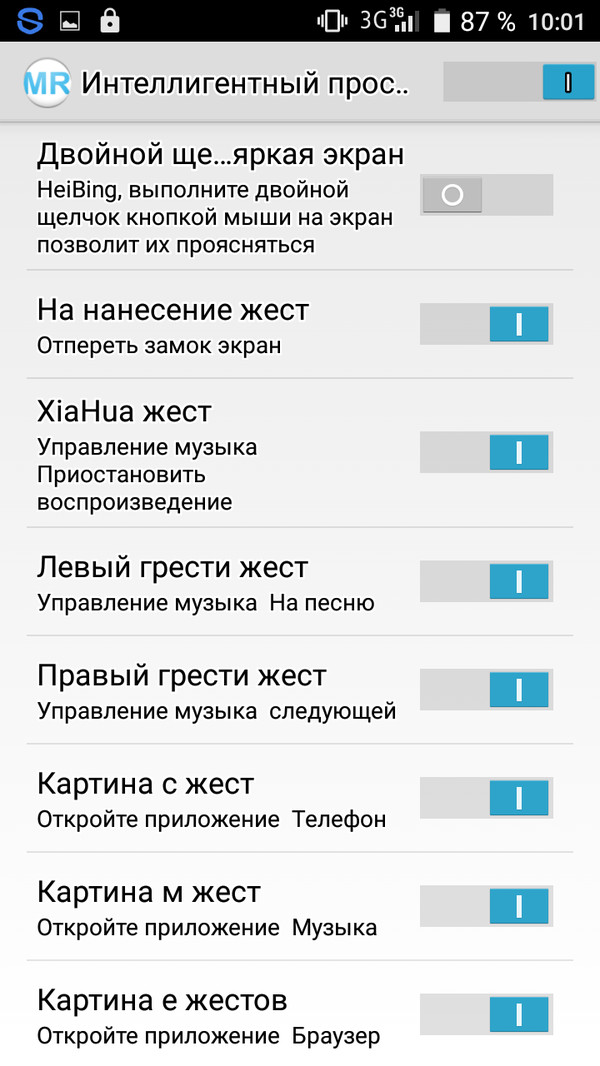Toggle off Картина с жест
Screen dimensions: 600x1066
486,798
